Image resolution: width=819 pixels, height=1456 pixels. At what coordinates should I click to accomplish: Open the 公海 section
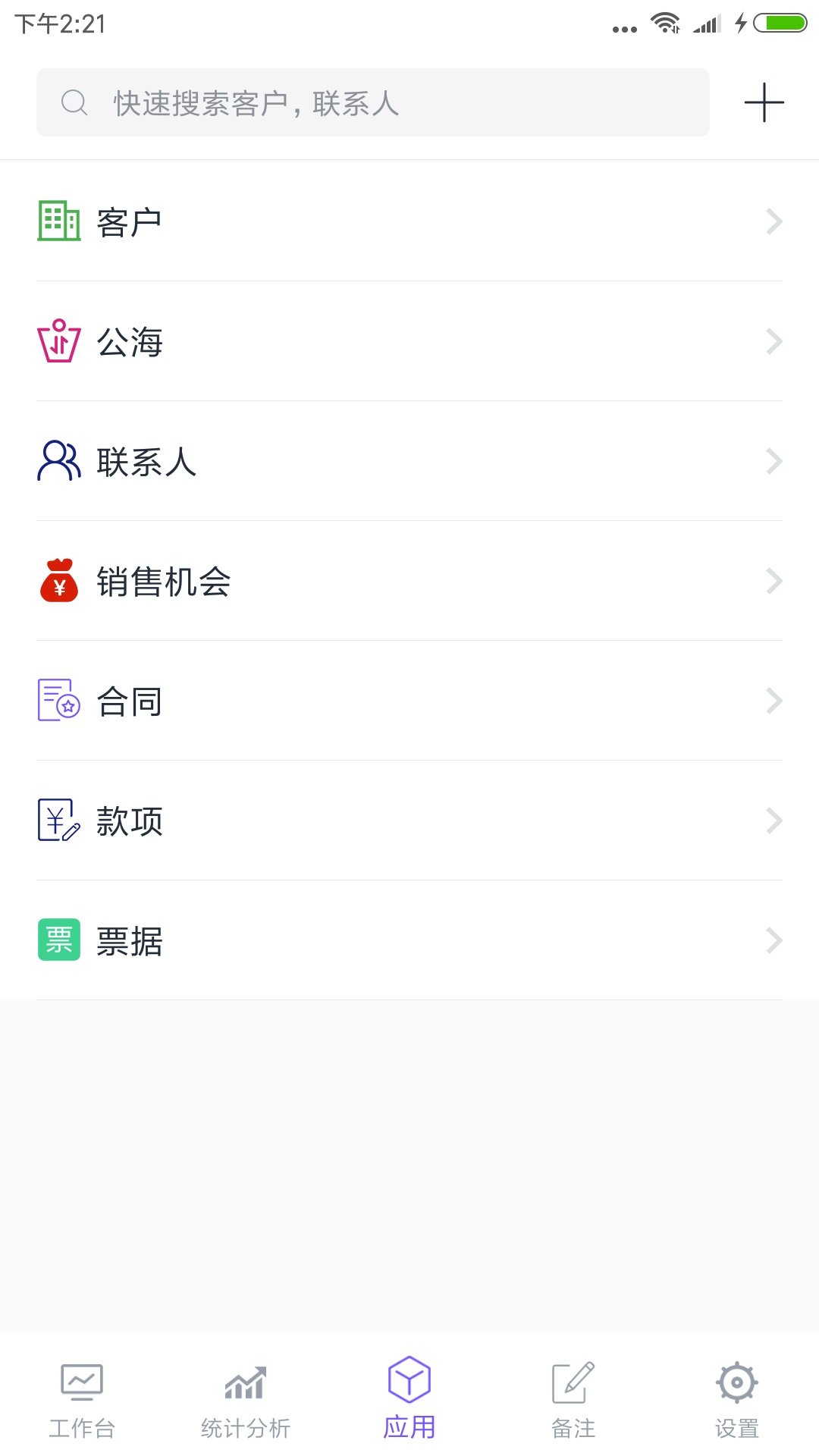pyautogui.click(x=409, y=341)
